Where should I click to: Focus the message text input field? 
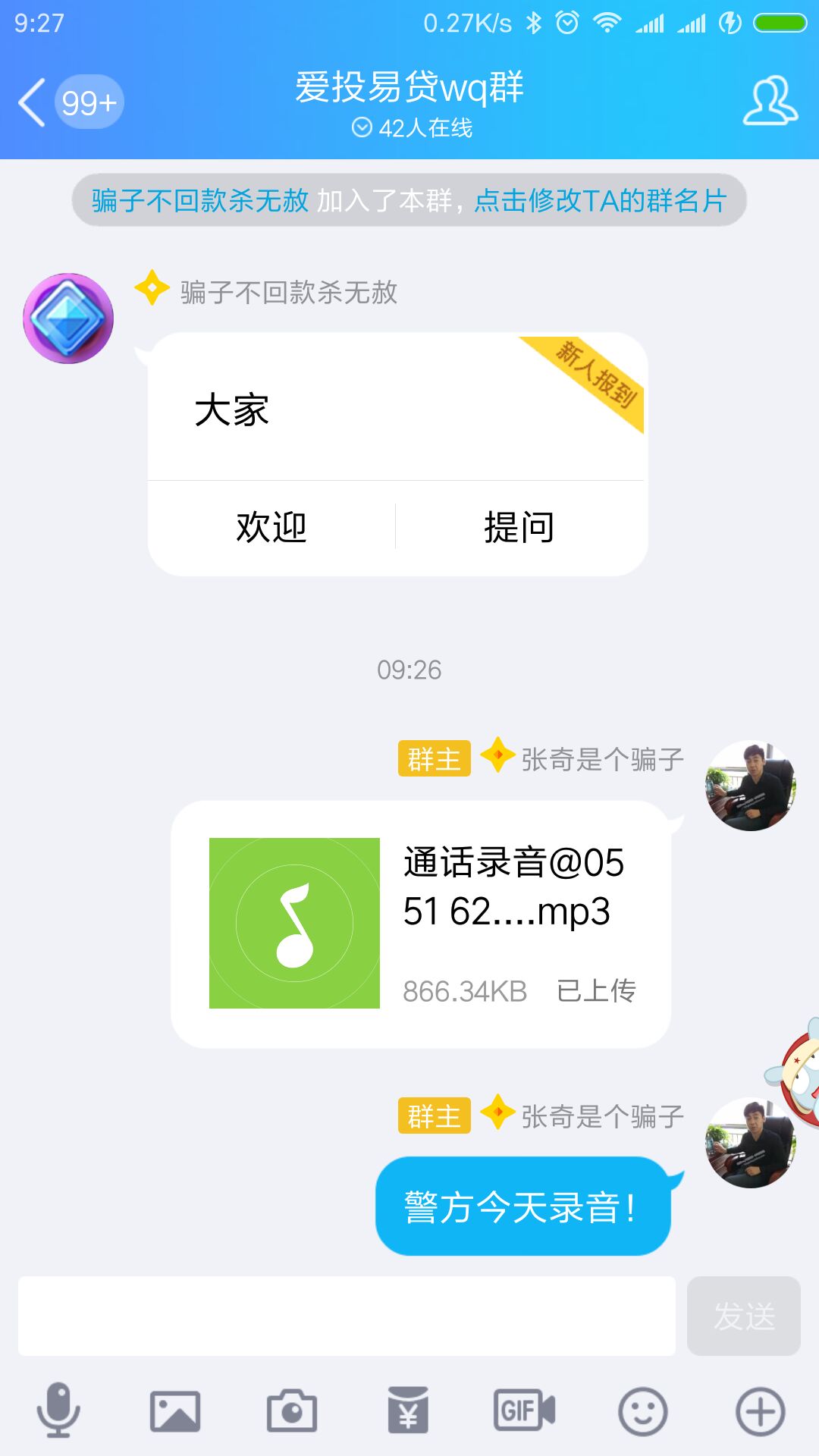coord(347,1316)
